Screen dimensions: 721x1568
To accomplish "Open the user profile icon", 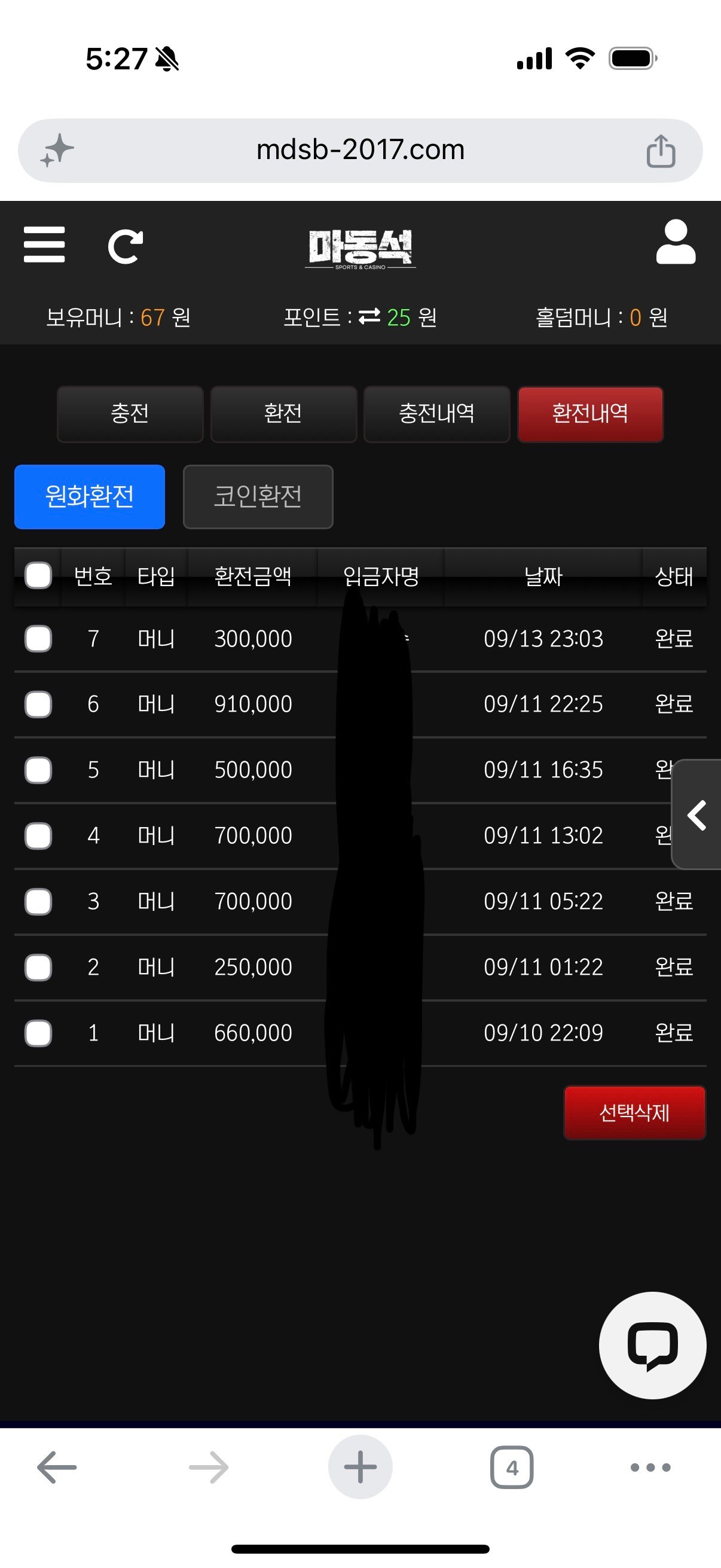I will (x=676, y=242).
